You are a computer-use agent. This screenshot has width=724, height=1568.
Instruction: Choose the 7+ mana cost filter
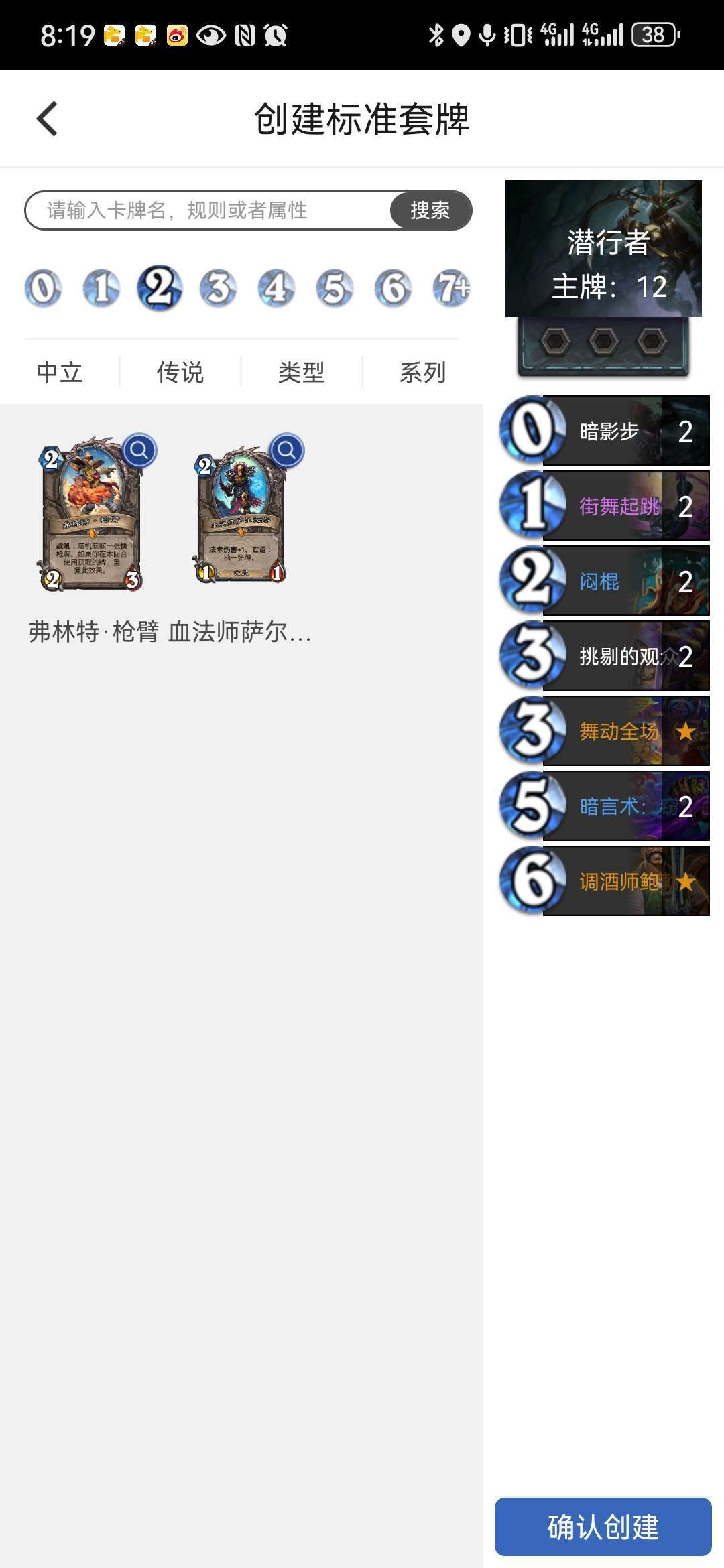[x=451, y=289]
